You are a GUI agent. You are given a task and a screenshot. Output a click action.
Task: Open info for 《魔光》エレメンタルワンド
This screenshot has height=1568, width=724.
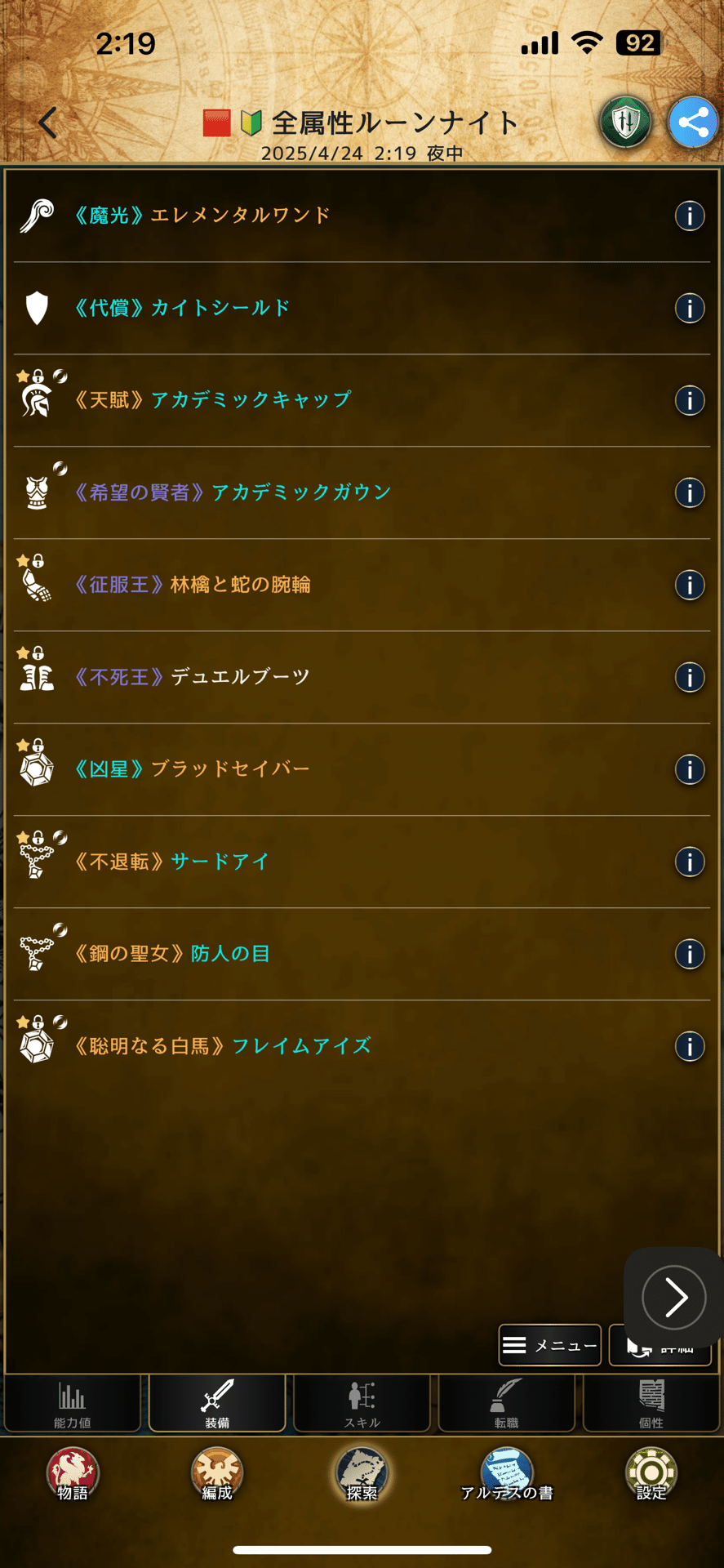pos(690,216)
